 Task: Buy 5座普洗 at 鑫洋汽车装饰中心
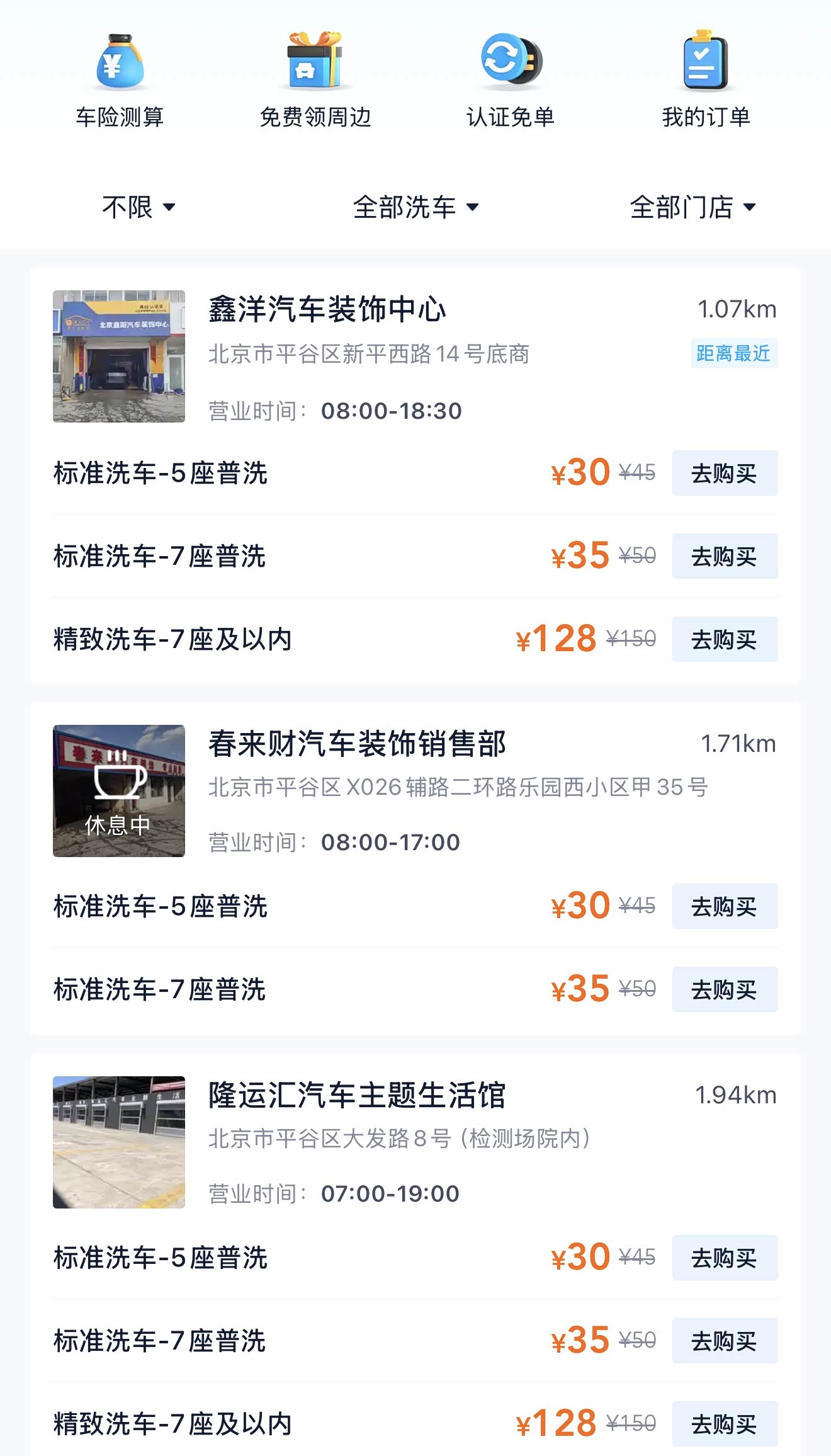pos(725,474)
